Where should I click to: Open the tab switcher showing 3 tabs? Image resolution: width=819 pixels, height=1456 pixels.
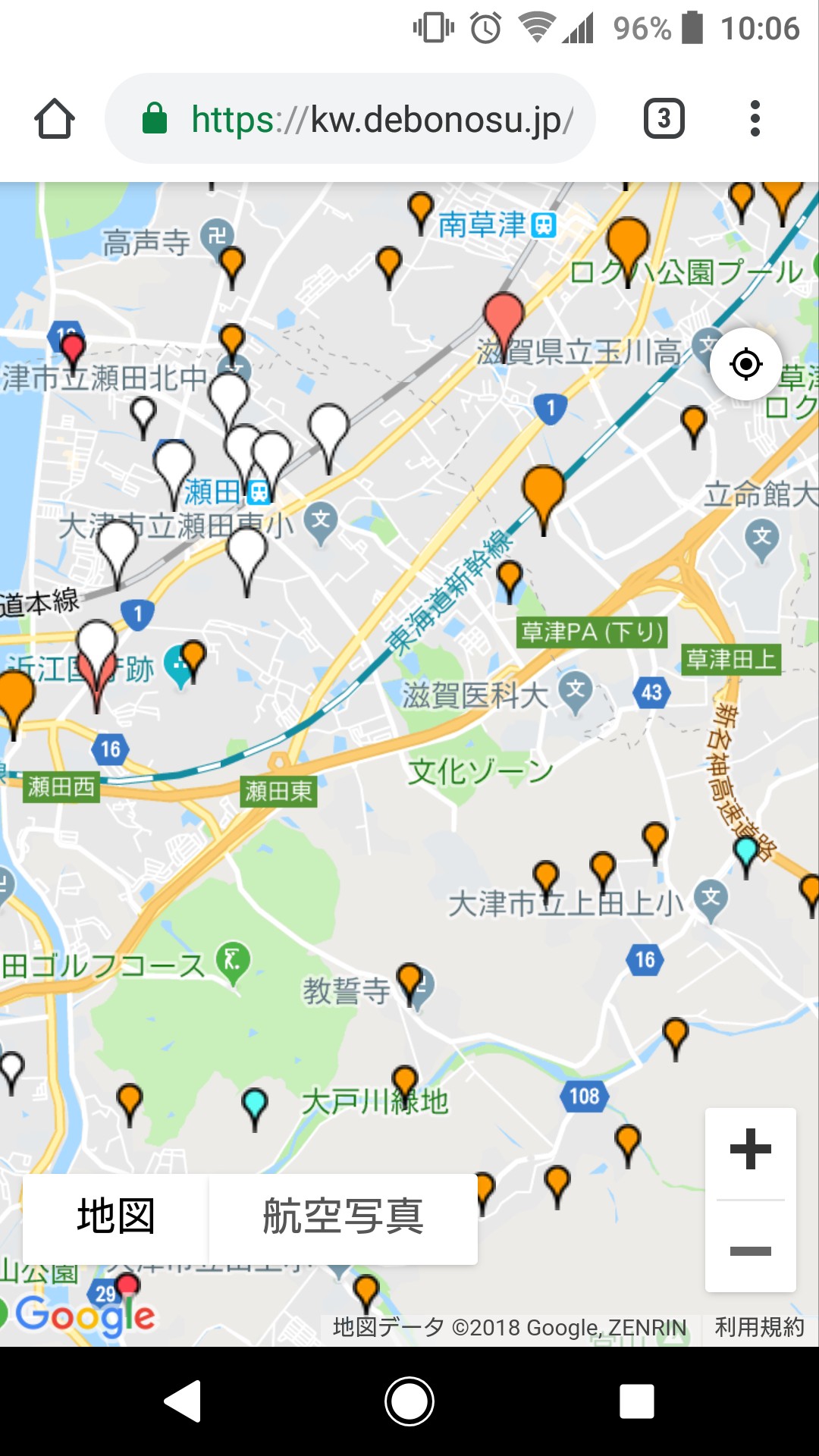[x=664, y=119]
